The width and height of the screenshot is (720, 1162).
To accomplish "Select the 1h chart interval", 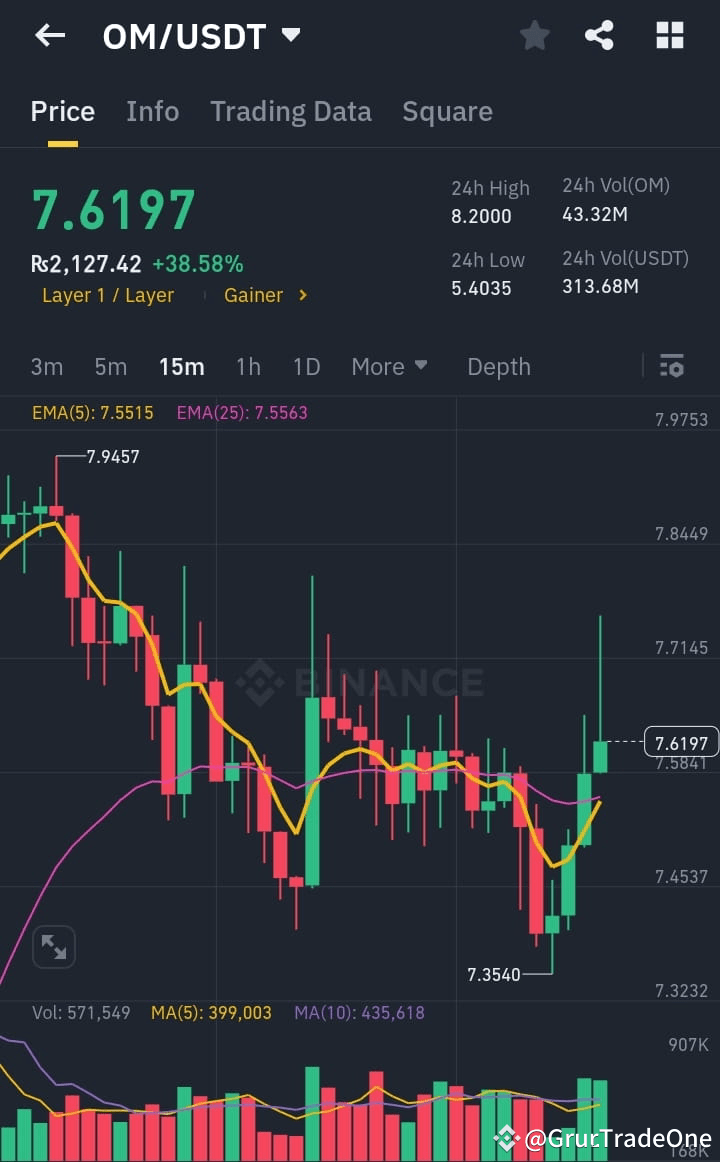I will tap(248, 366).
